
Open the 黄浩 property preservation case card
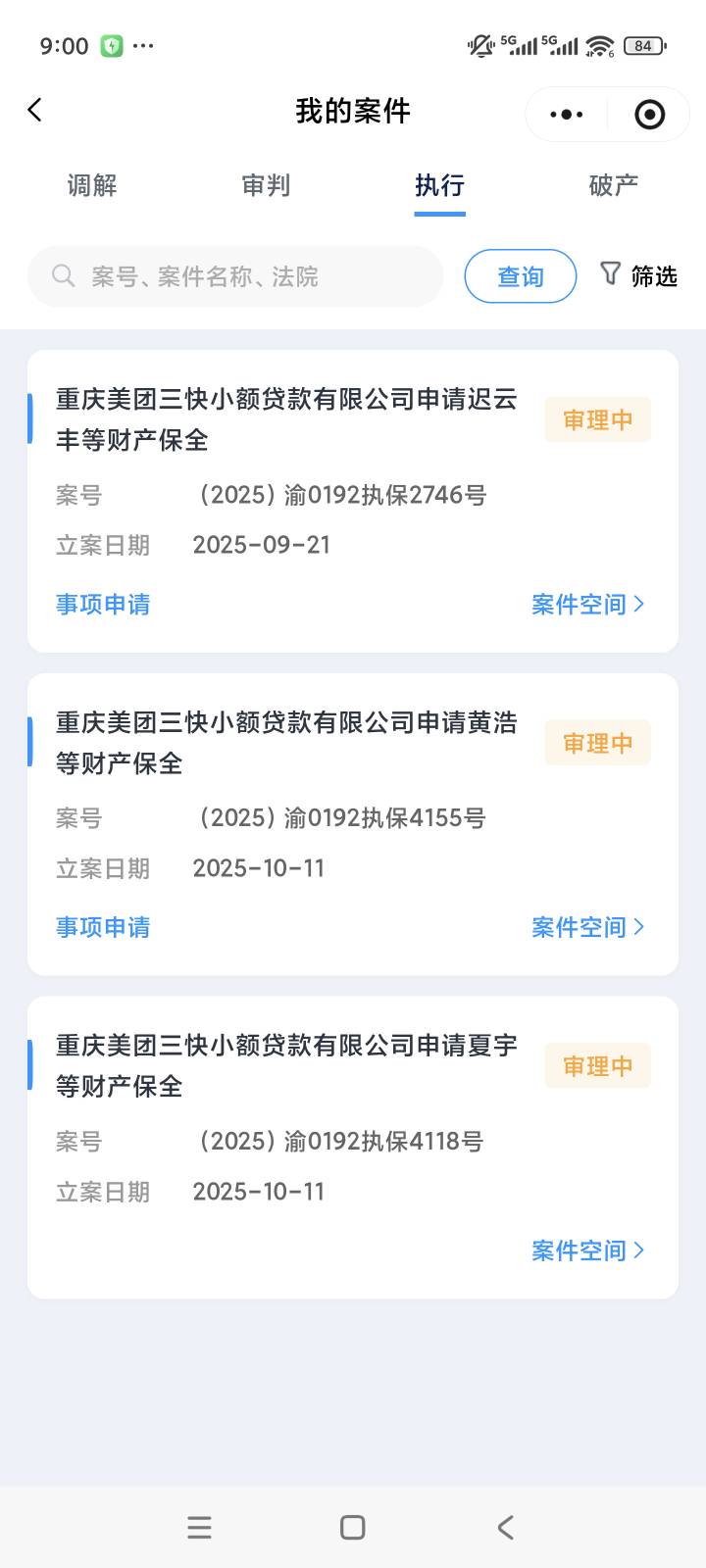(x=286, y=743)
